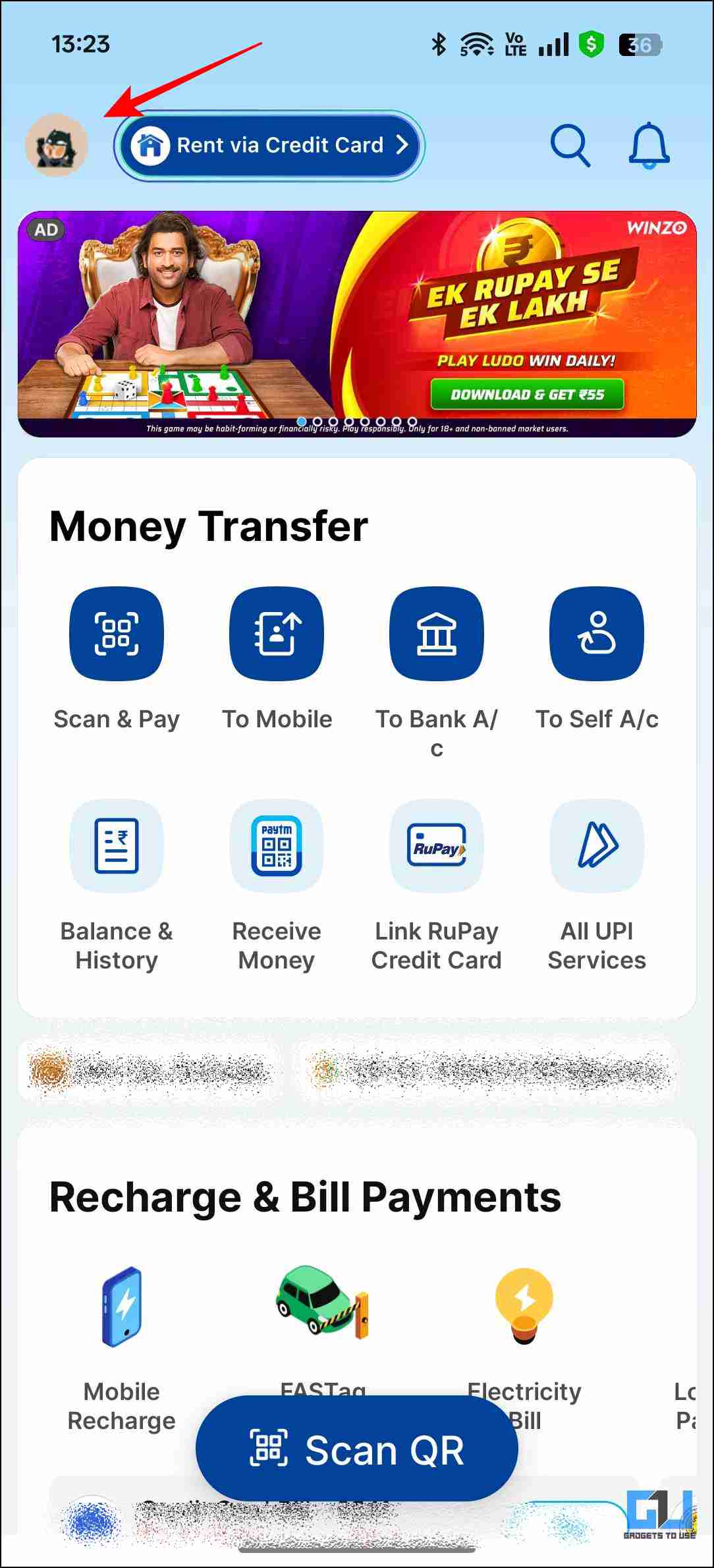This screenshot has height=1568, width=714.
Task: View All UPI Services
Action: pyautogui.click(x=597, y=886)
